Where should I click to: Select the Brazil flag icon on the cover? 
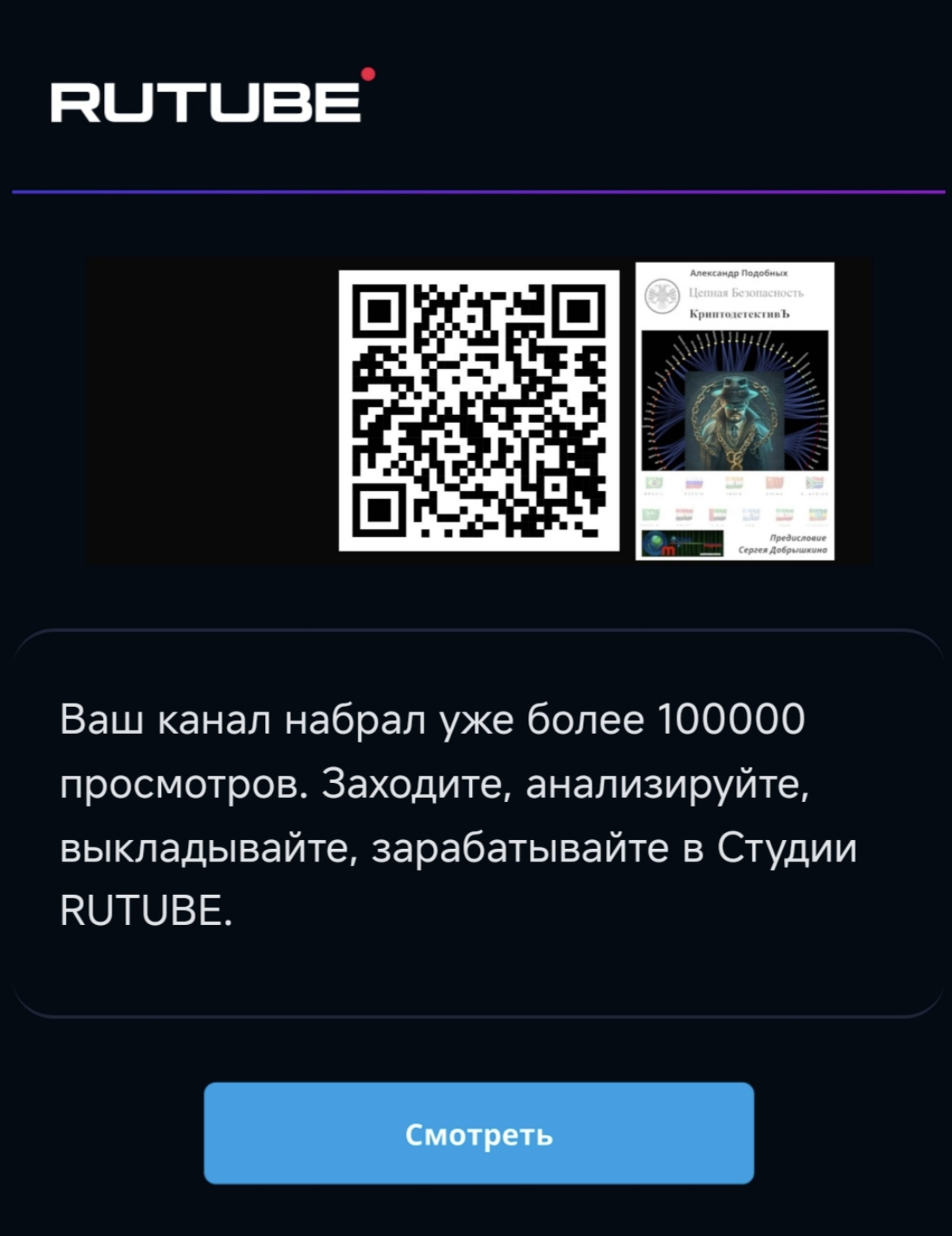click(654, 483)
